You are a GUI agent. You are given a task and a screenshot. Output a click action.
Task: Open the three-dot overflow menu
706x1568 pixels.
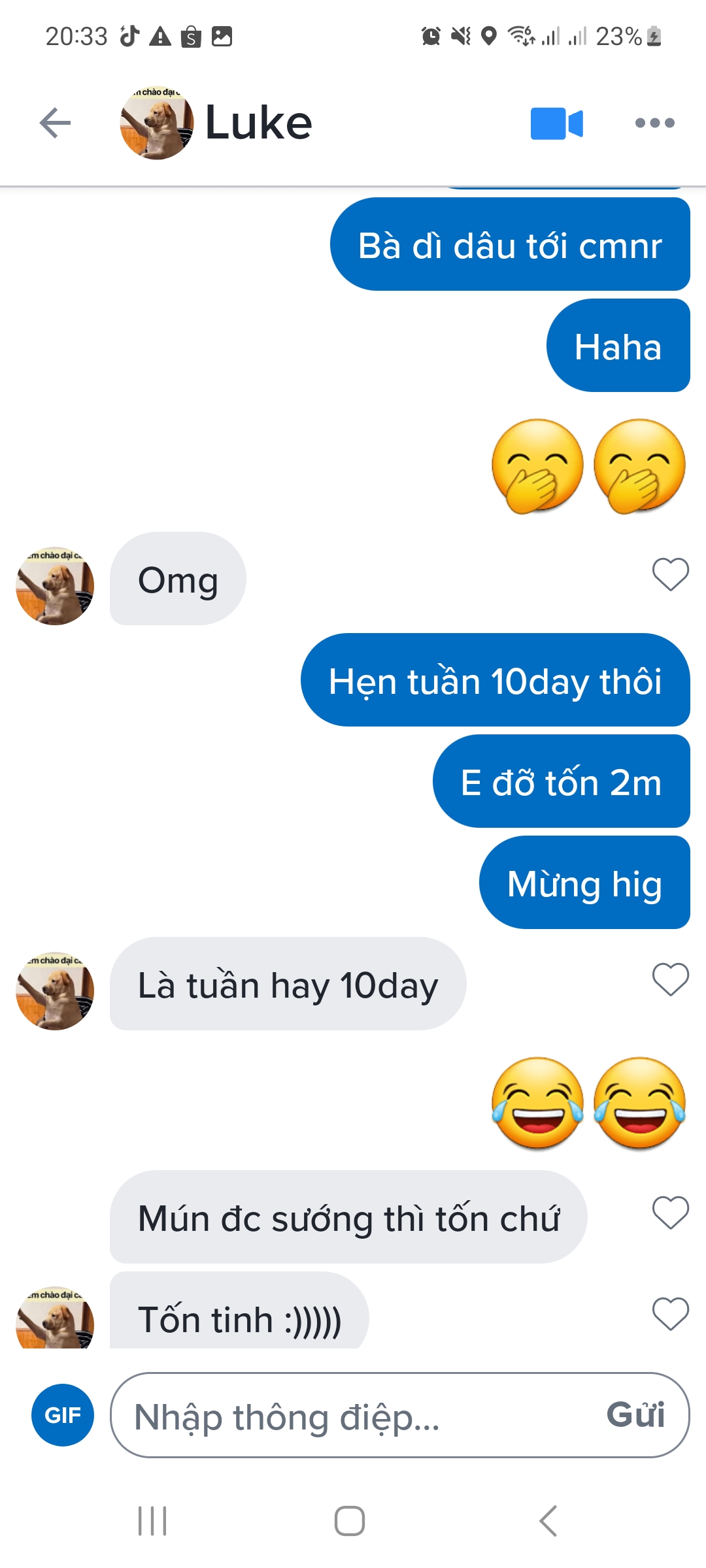click(x=654, y=123)
